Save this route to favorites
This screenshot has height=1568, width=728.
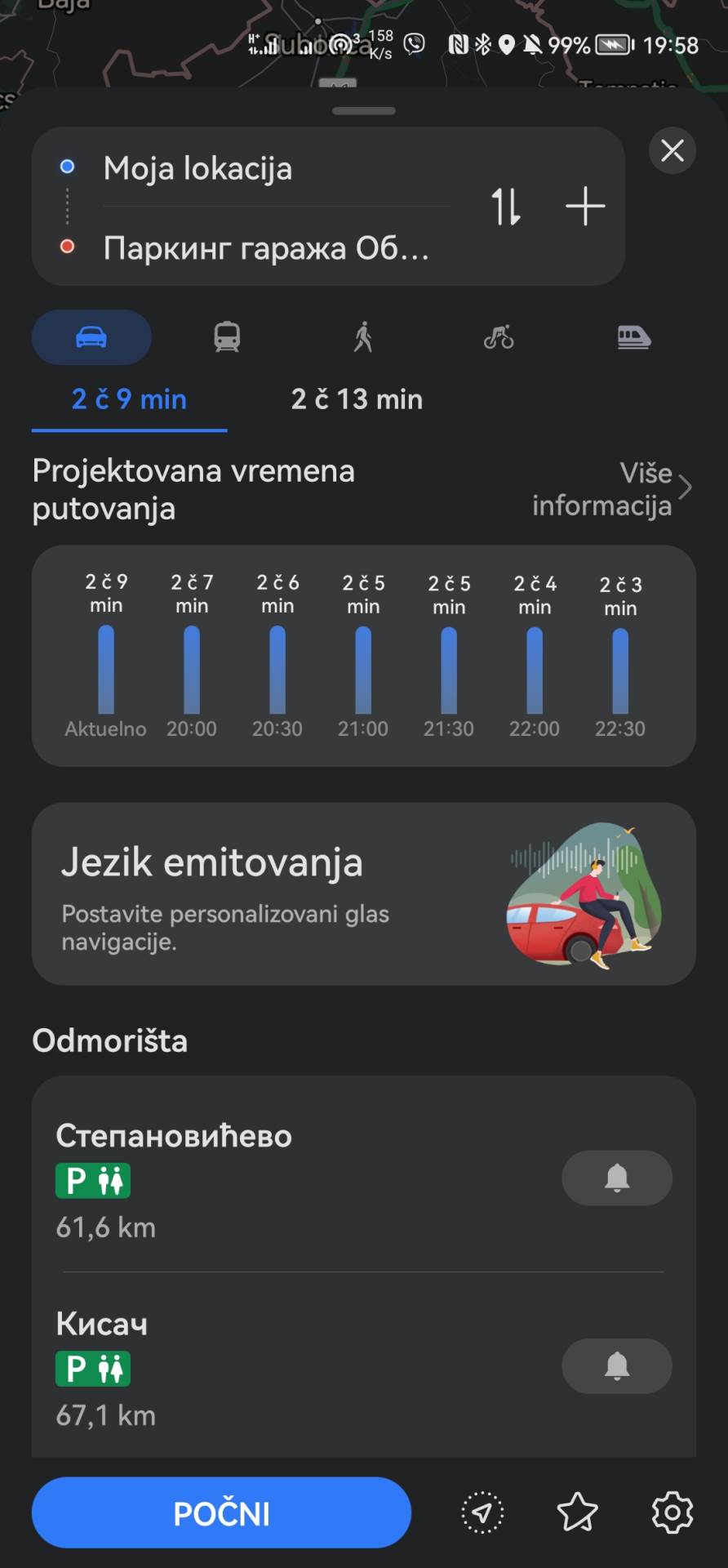[x=577, y=1512]
